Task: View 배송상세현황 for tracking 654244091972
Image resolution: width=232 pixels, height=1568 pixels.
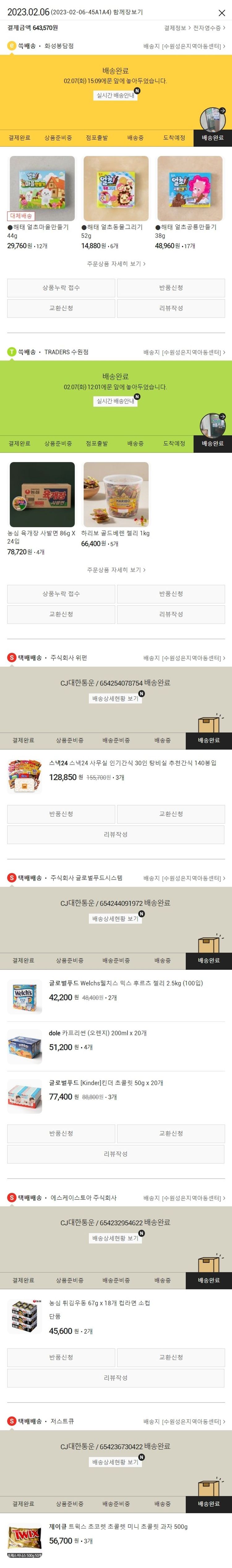Action: (115, 919)
